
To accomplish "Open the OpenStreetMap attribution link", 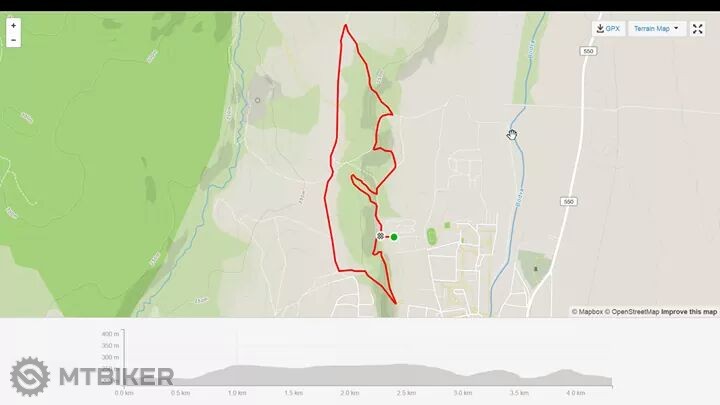I will [634, 312].
